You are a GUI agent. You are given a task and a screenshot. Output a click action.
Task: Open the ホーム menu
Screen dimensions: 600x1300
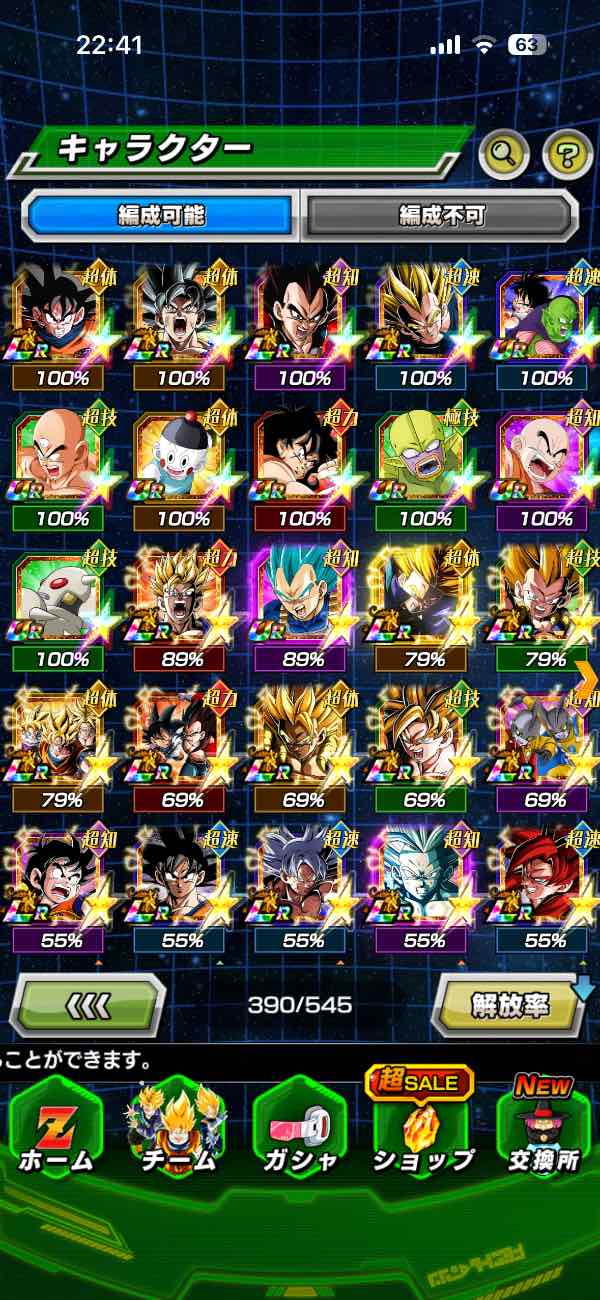(x=57, y=1128)
